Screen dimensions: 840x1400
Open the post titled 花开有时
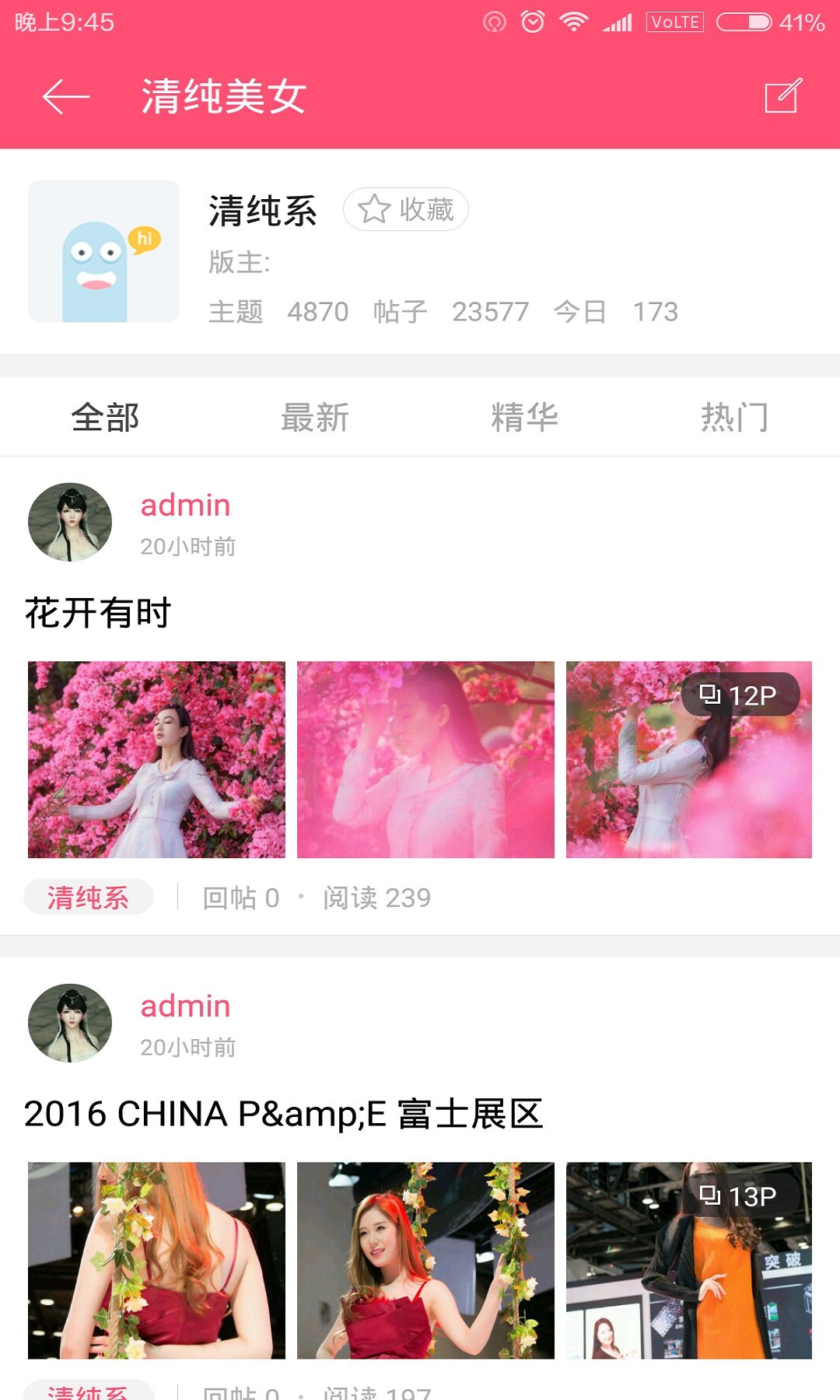[x=98, y=613]
